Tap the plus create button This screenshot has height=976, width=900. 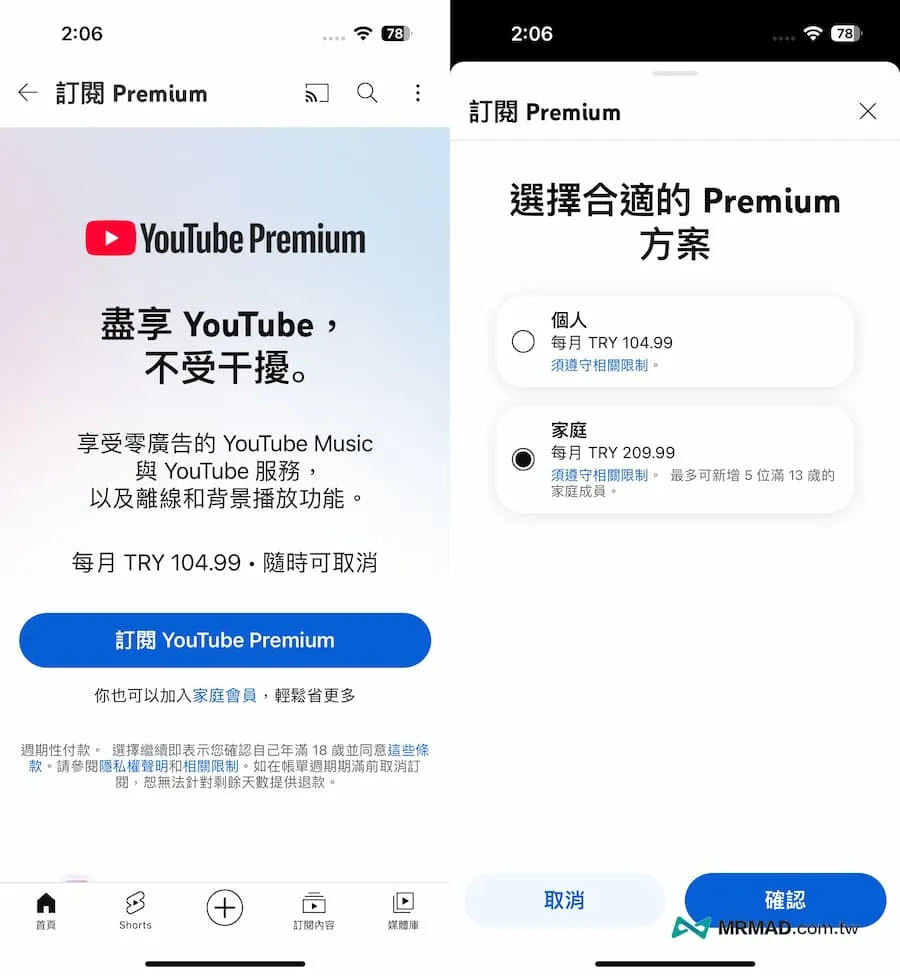(225, 908)
